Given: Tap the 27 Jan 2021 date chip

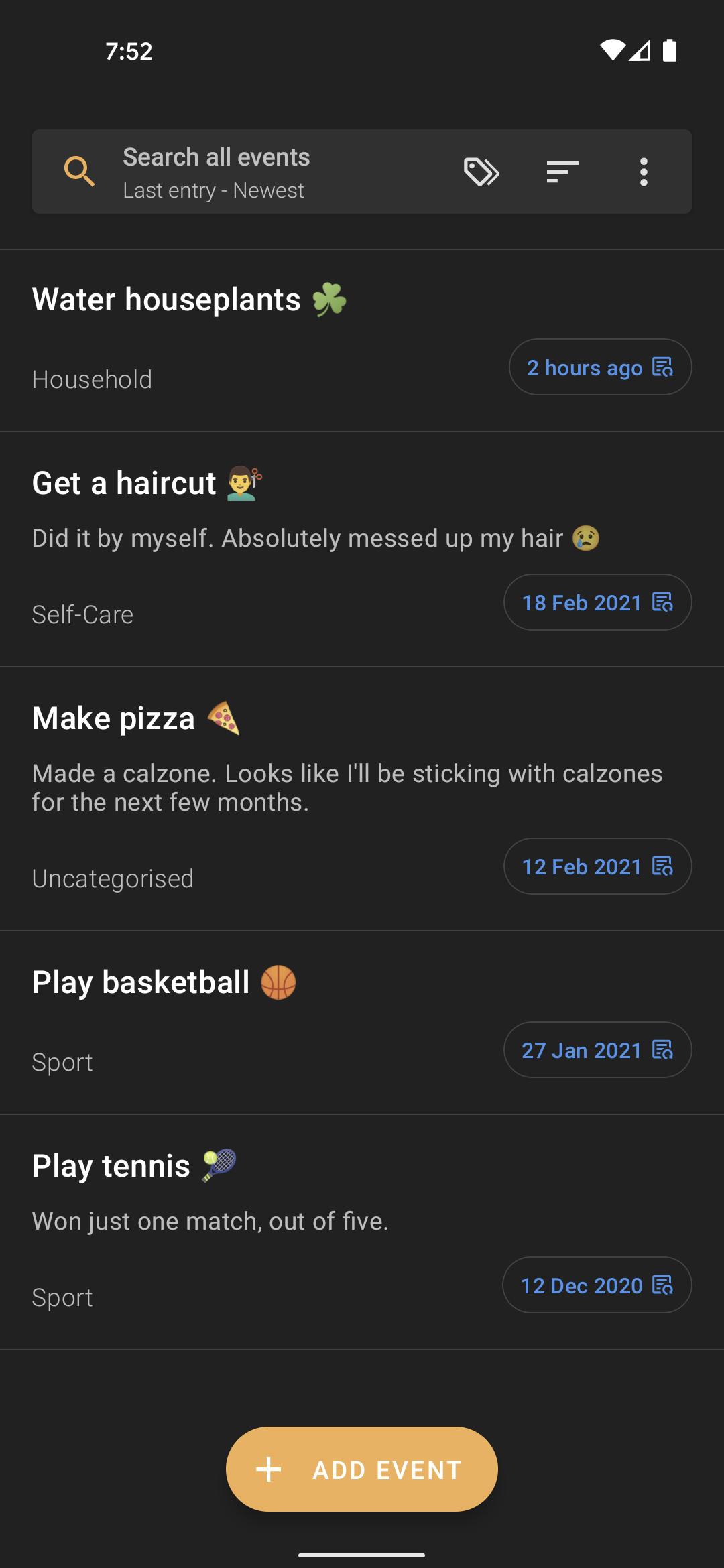Looking at the screenshot, I should tap(597, 1050).
